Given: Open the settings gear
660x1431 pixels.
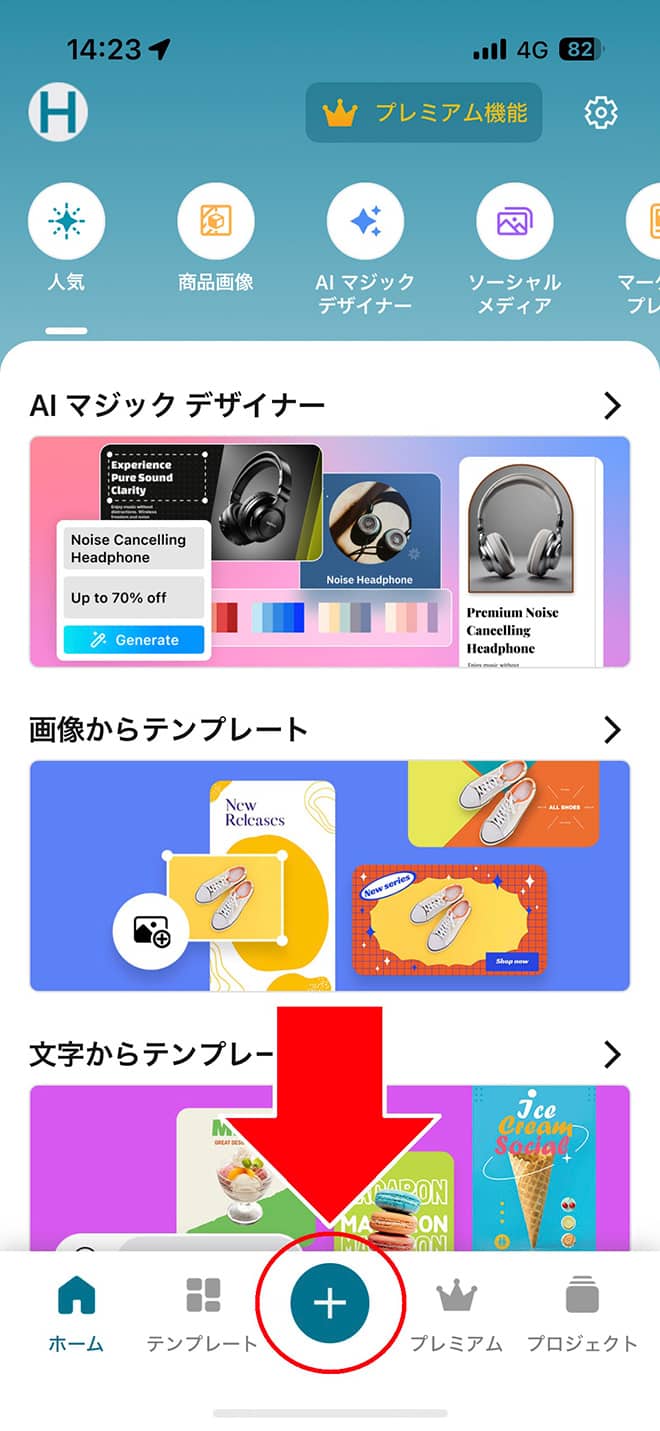Looking at the screenshot, I should 601,113.
